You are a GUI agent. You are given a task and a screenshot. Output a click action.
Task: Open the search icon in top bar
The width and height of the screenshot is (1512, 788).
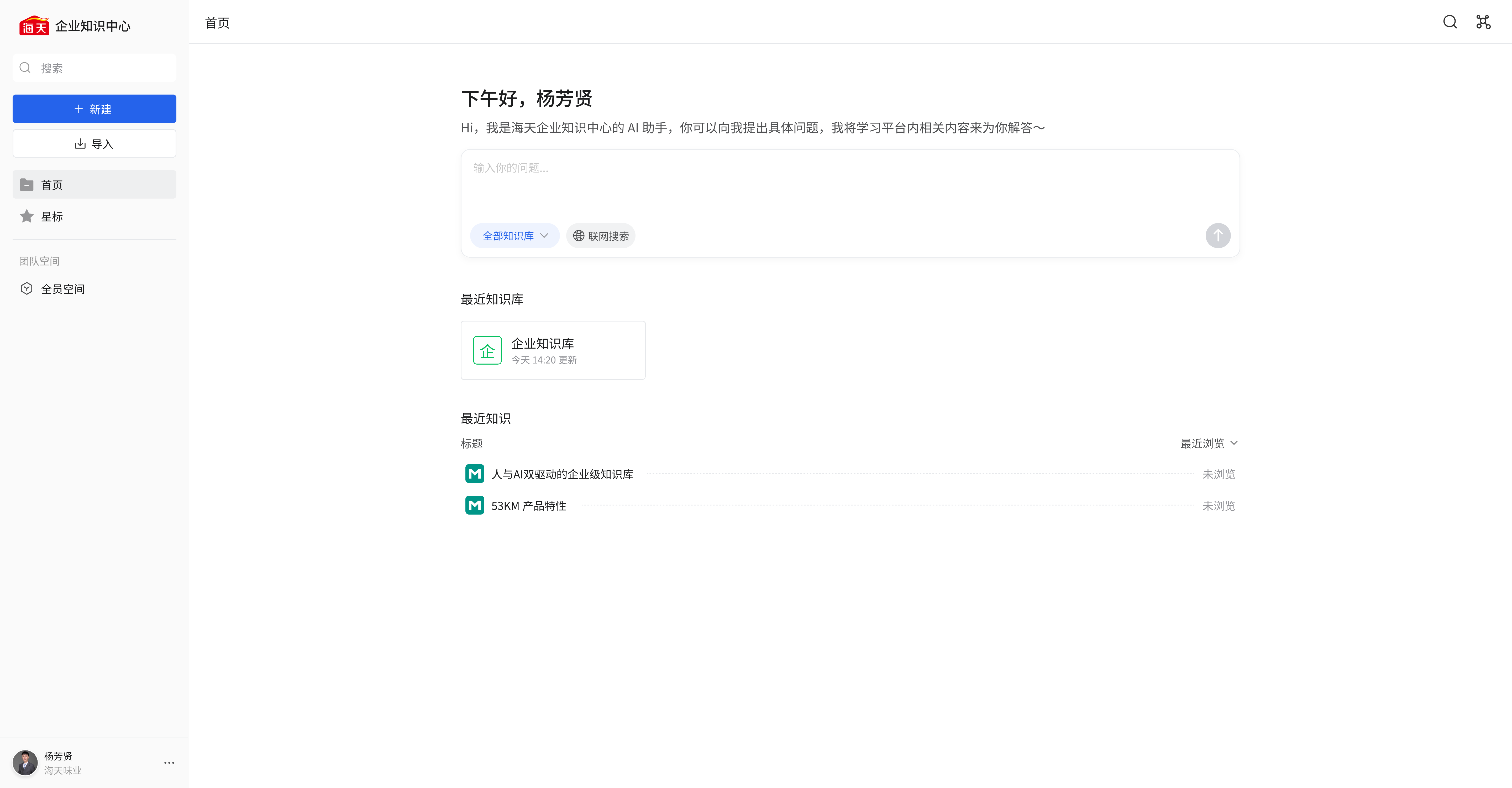point(1449,22)
